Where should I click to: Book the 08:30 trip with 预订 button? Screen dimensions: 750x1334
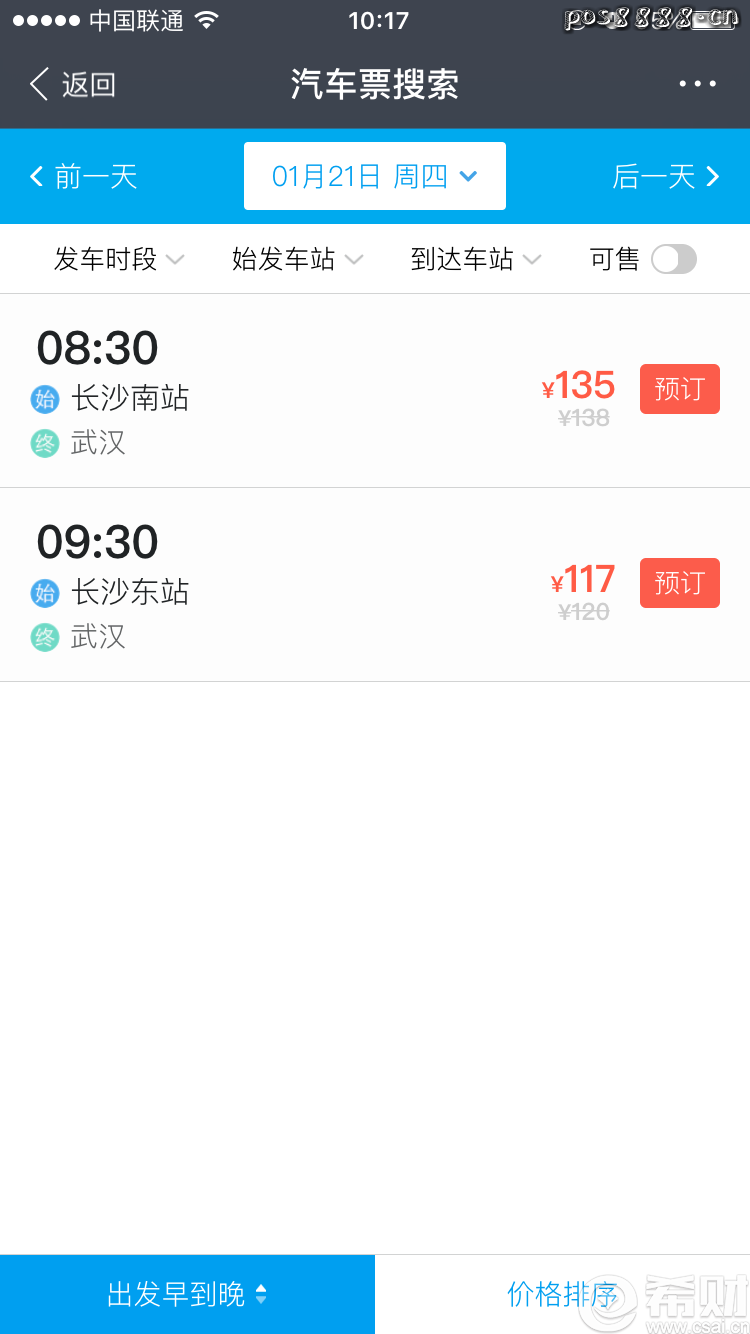(679, 389)
